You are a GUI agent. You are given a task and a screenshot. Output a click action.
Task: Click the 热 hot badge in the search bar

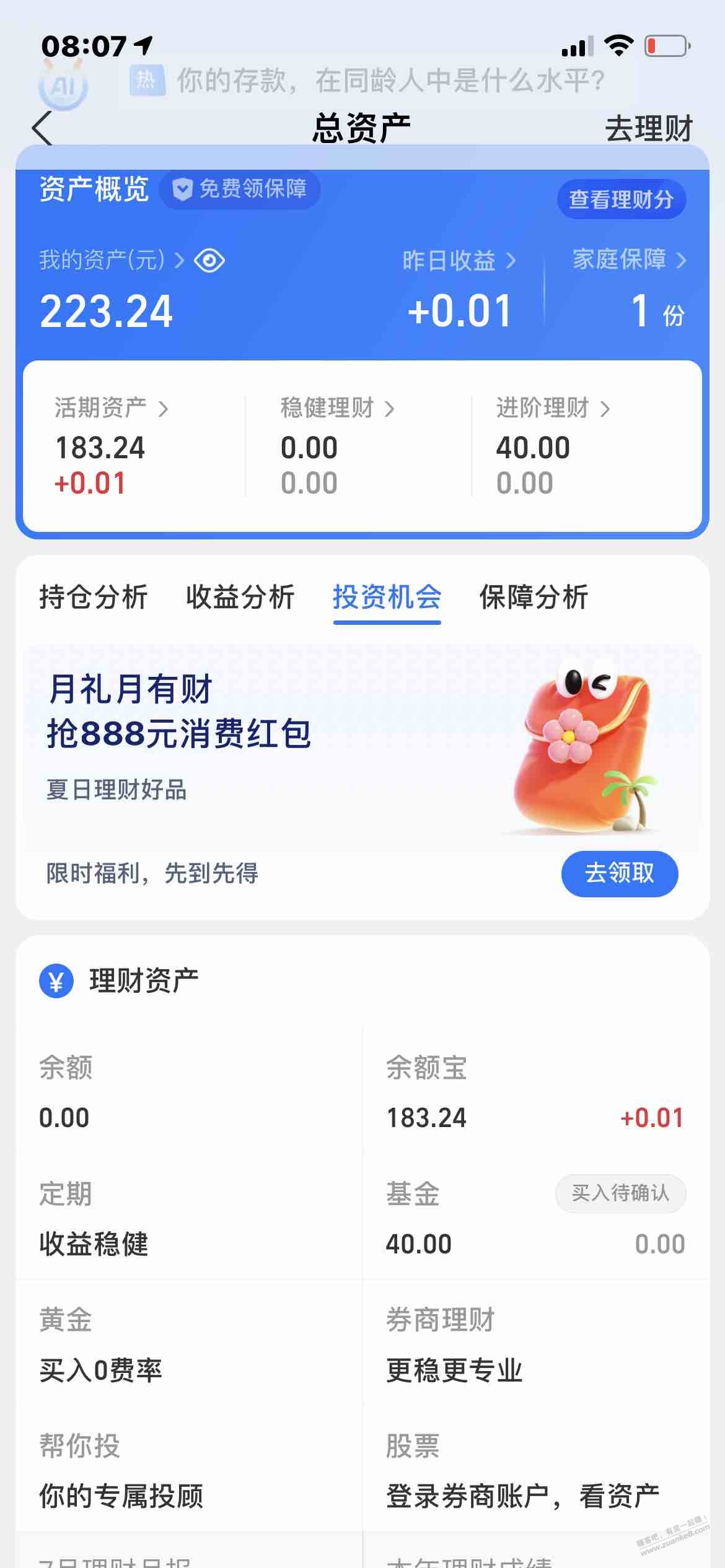[x=149, y=79]
